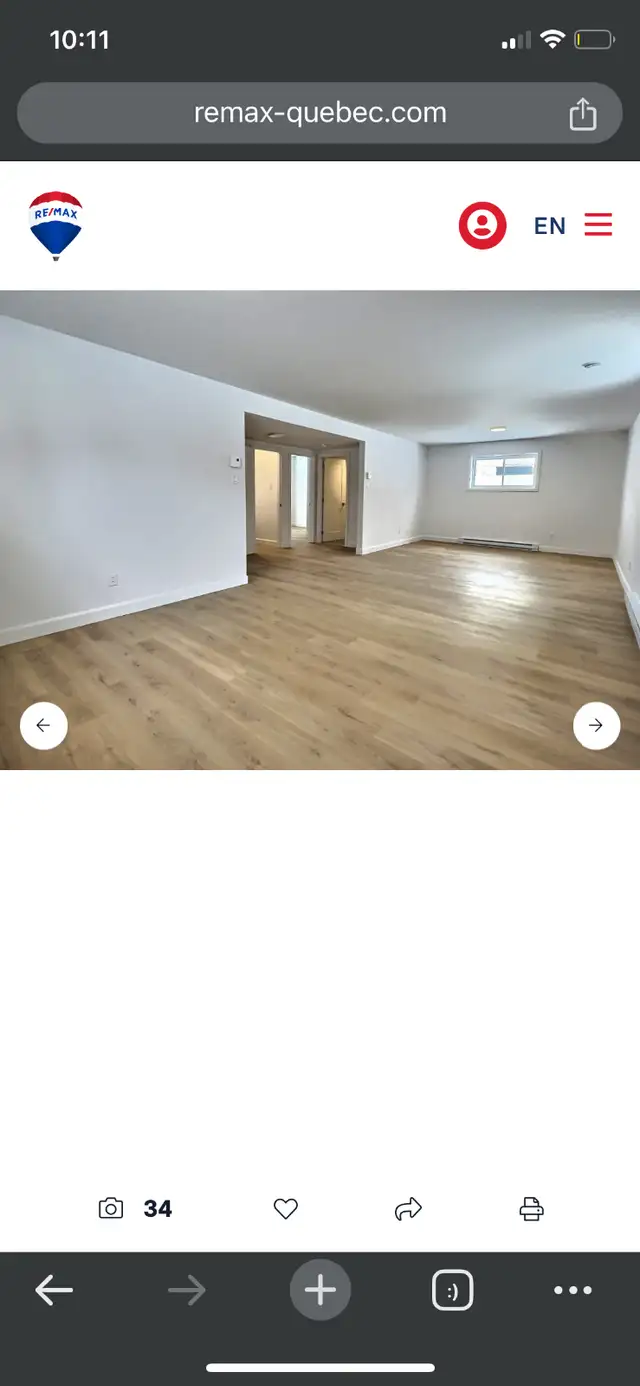The width and height of the screenshot is (640, 1386).
Task: Share this property listing
Action: coord(409,1209)
